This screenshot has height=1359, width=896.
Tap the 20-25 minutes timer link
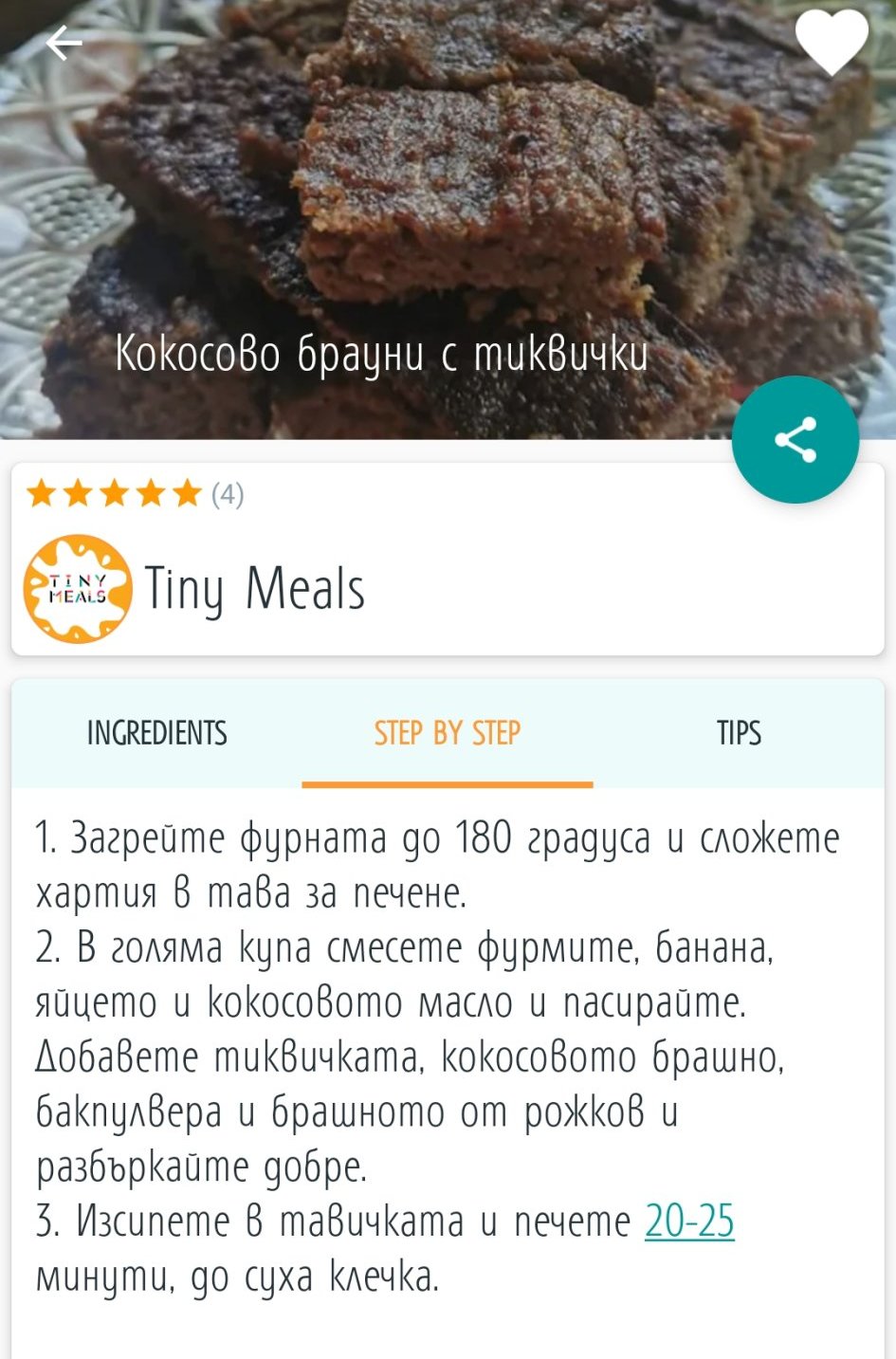[x=689, y=1221]
